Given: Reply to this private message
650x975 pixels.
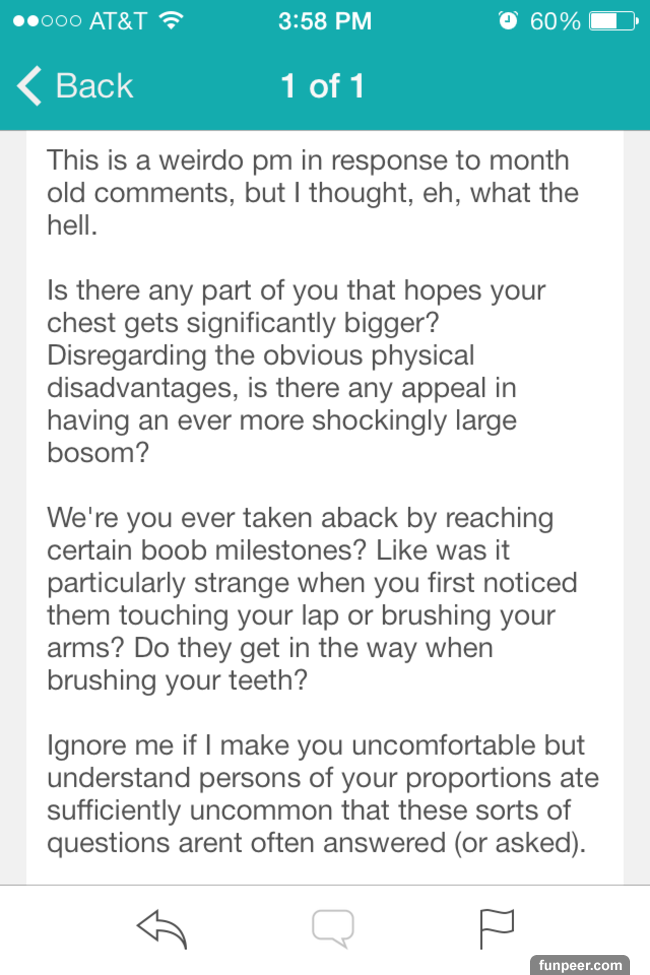Looking at the screenshot, I should click(x=162, y=929).
